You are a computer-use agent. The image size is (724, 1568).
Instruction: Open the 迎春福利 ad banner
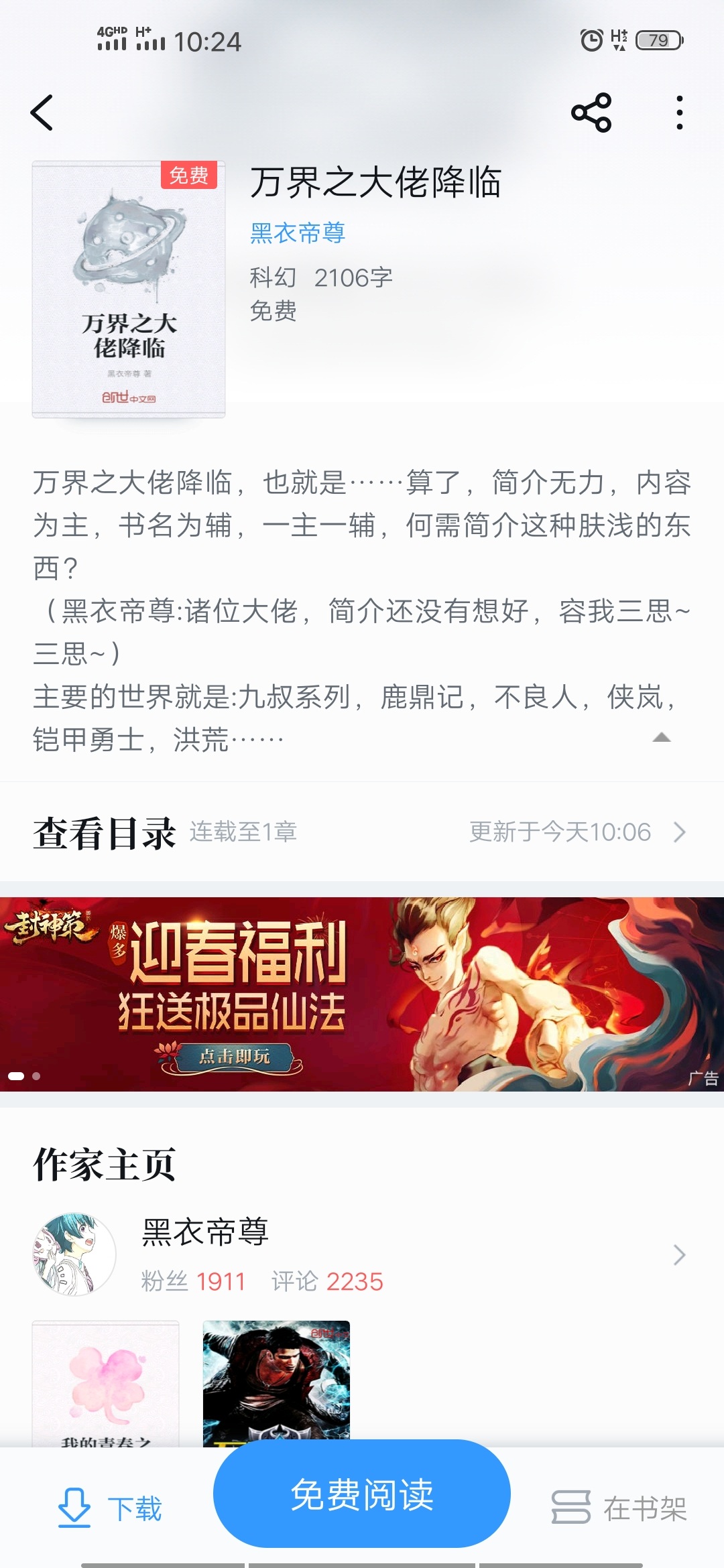362,994
